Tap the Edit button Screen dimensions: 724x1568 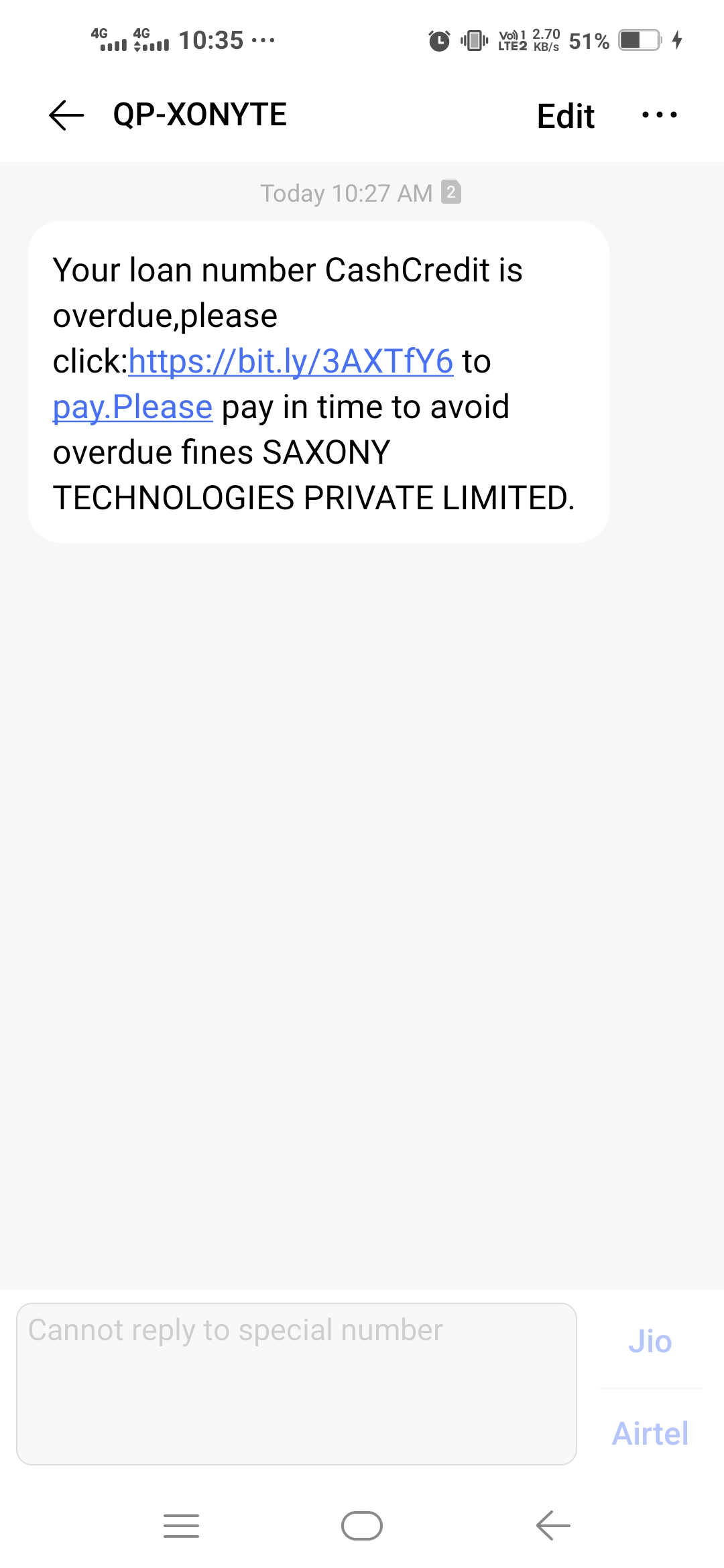[x=565, y=116]
